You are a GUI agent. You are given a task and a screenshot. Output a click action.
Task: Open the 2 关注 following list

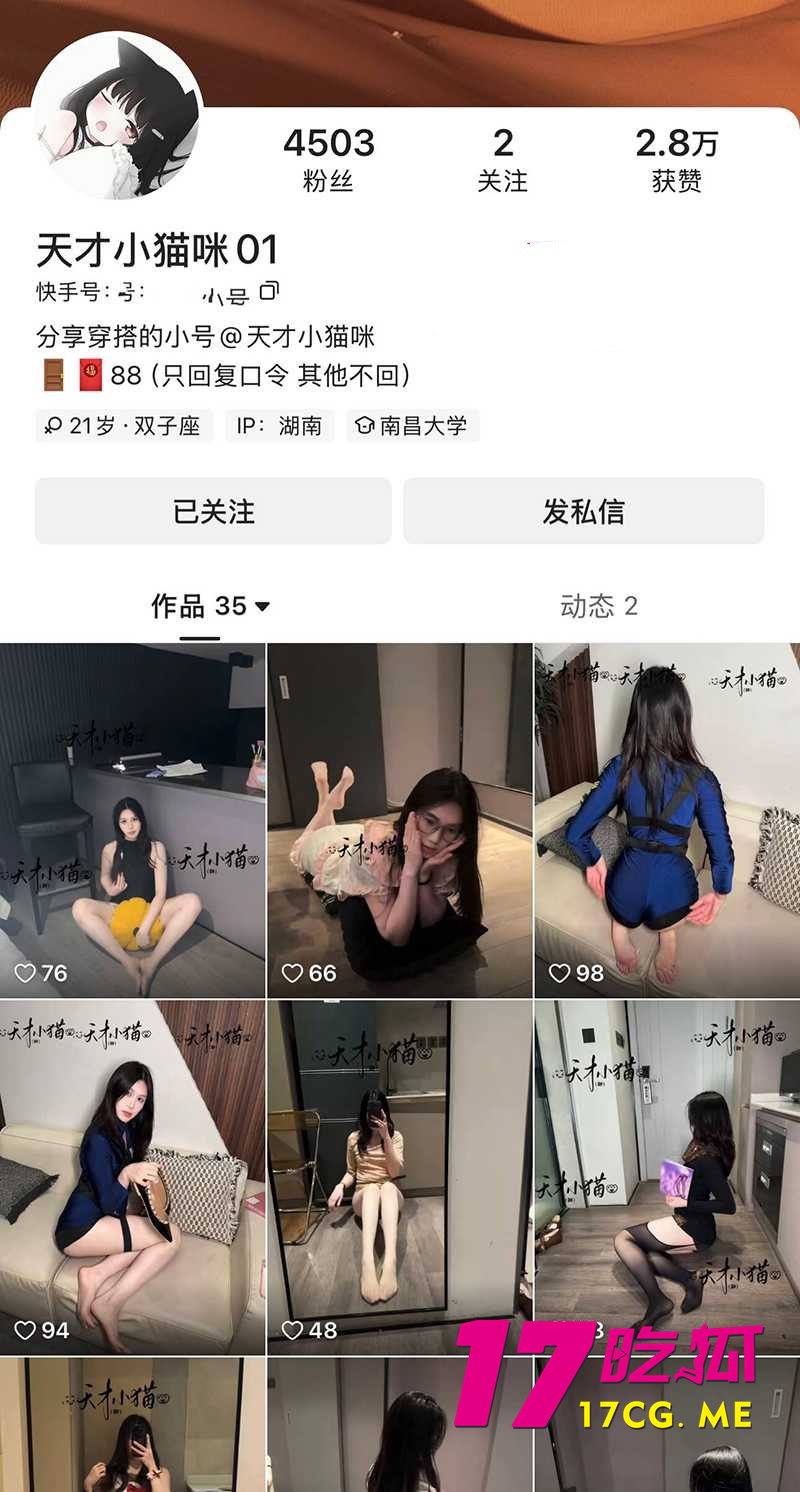pyautogui.click(x=503, y=160)
